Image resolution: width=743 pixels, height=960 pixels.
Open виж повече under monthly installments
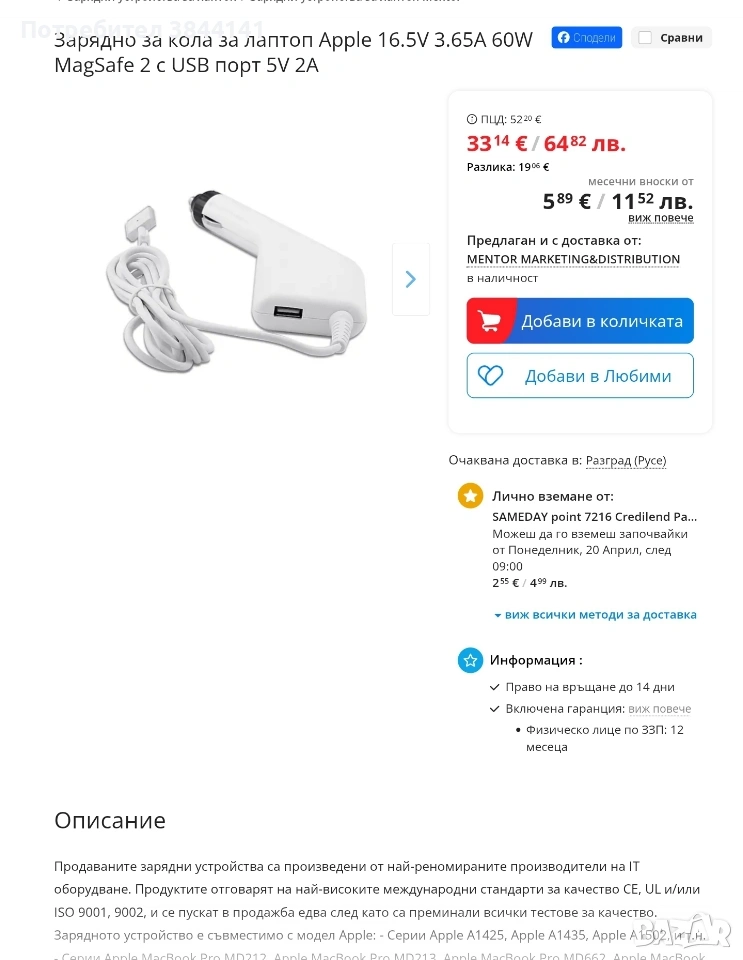tap(660, 218)
